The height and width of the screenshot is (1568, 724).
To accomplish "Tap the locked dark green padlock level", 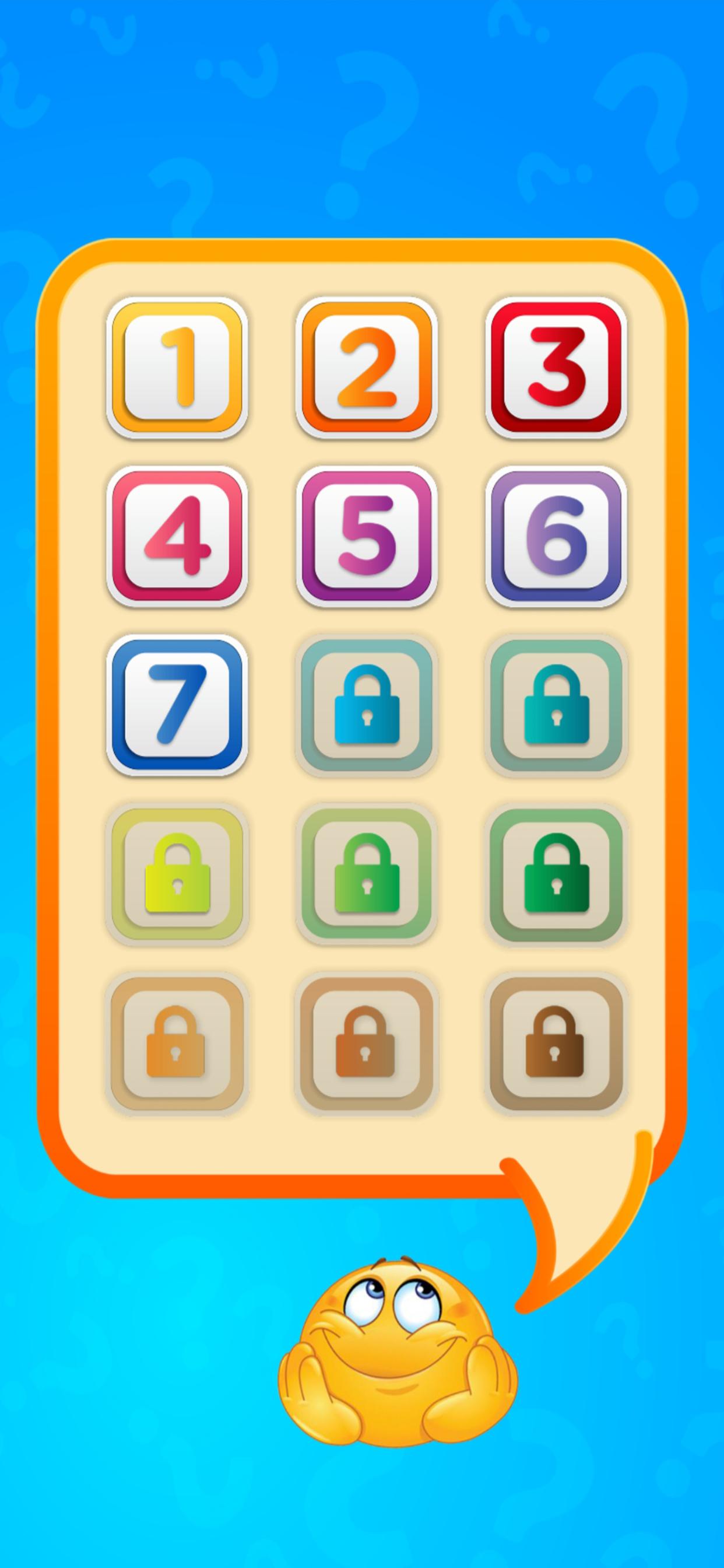I will click(556, 874).
